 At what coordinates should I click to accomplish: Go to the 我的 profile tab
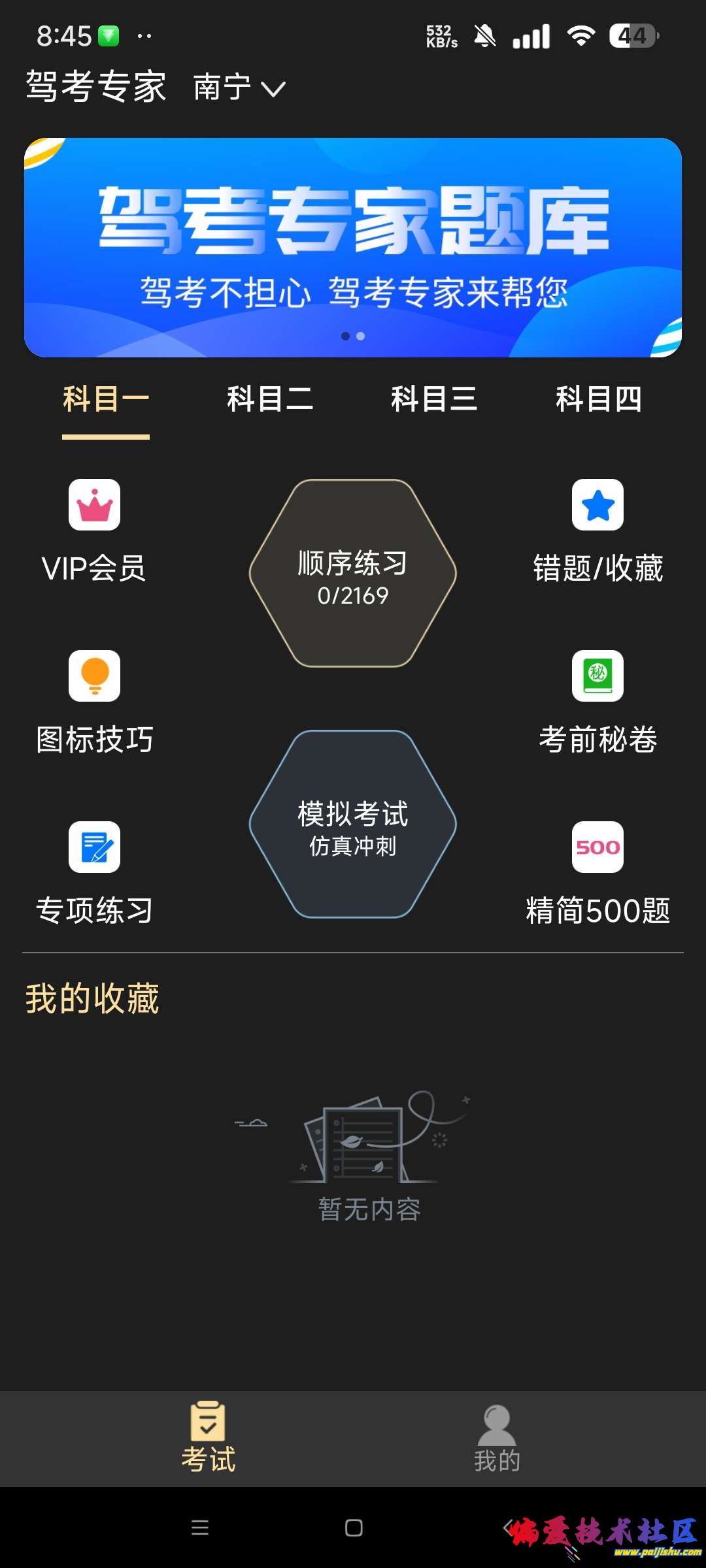[x=497, y=1437]
